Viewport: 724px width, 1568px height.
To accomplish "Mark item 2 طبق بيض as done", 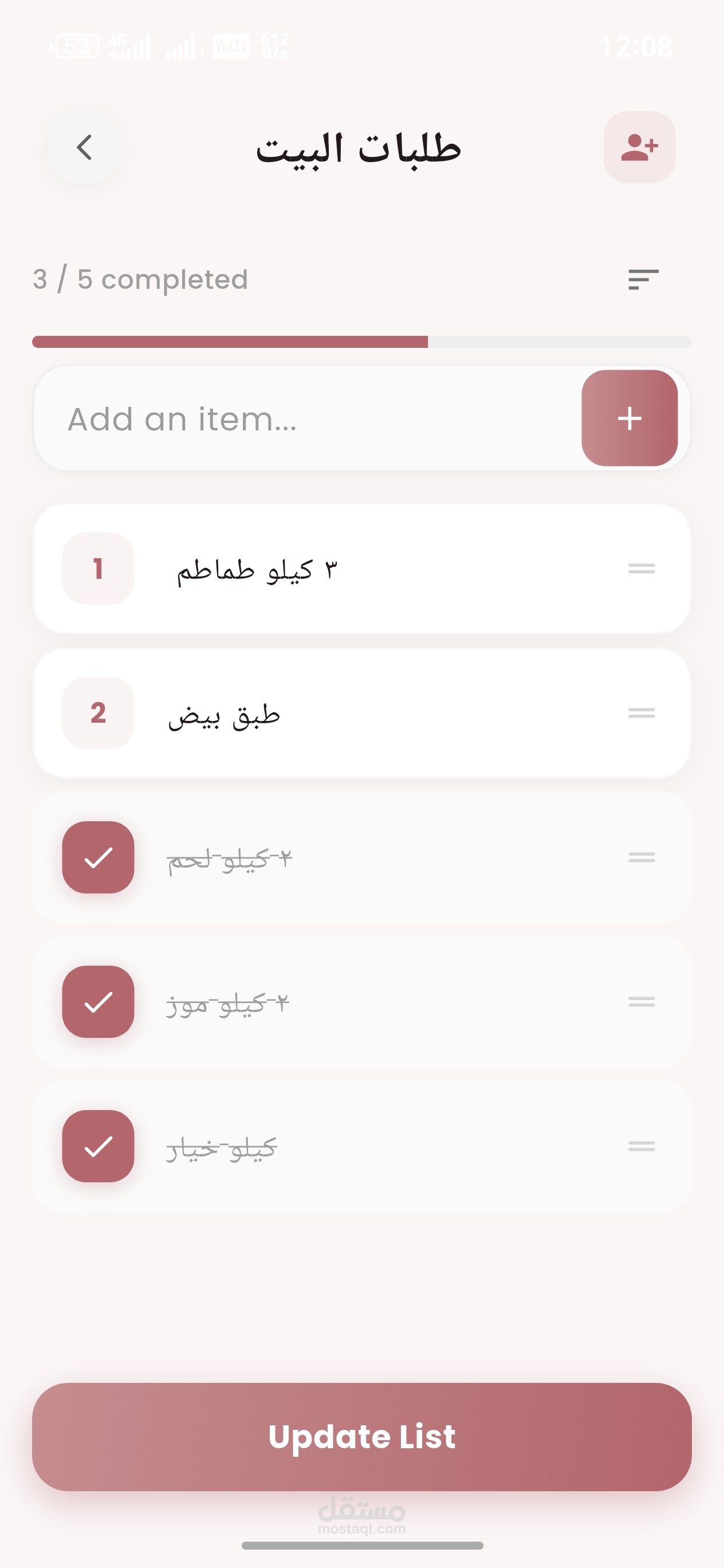I will [x=98, y=713].
